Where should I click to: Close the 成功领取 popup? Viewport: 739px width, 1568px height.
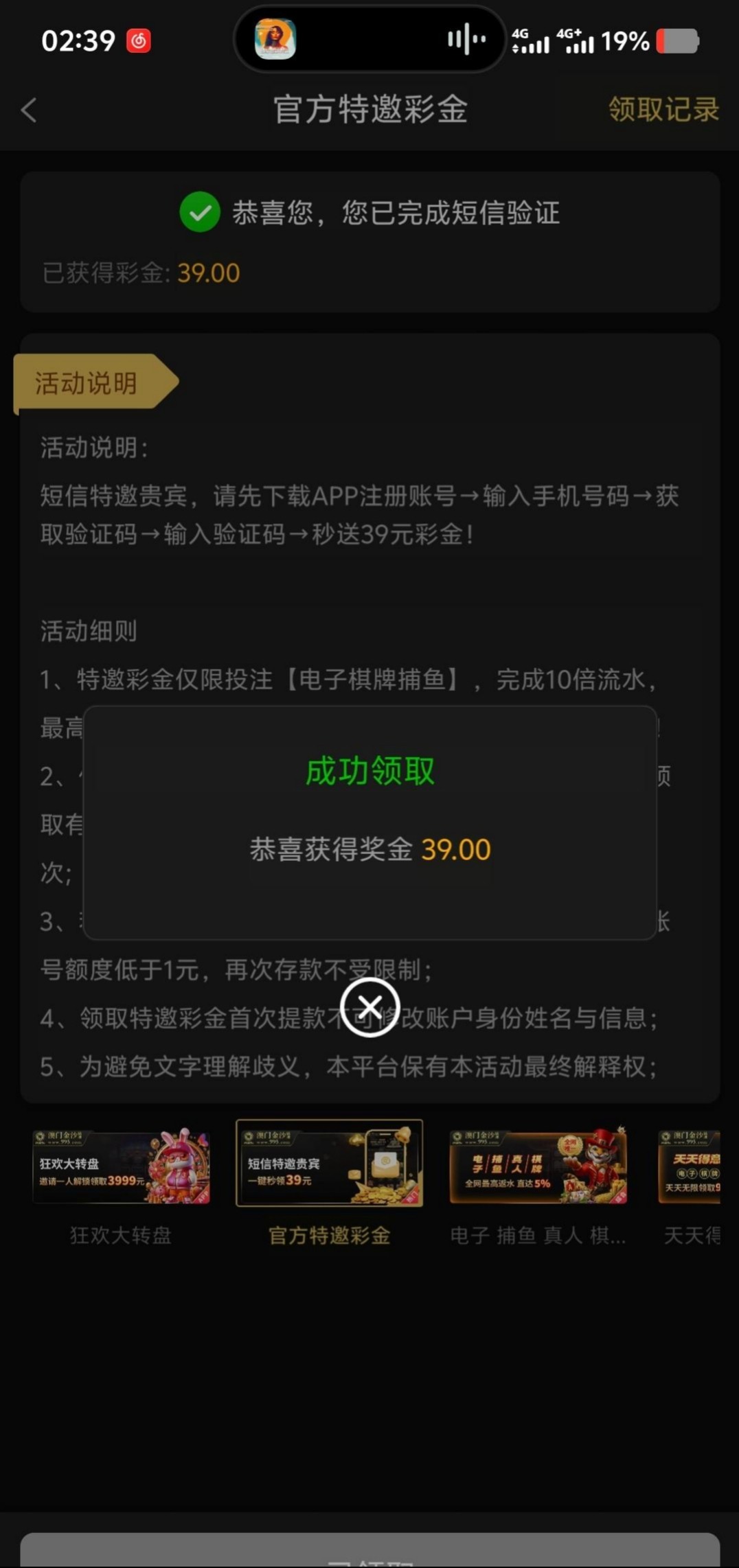(x=369, y=1007)
